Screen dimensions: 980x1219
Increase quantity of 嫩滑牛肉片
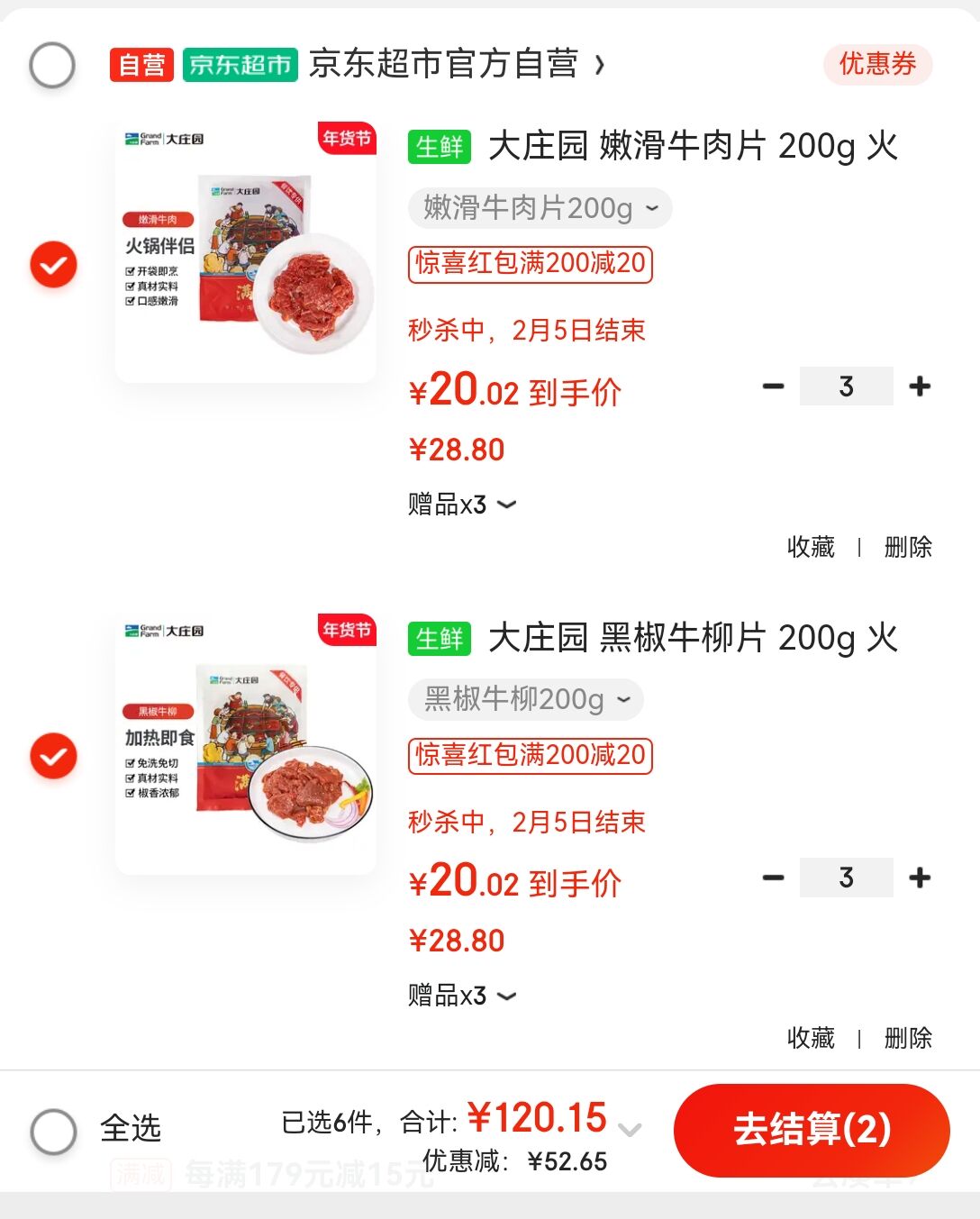920,387
